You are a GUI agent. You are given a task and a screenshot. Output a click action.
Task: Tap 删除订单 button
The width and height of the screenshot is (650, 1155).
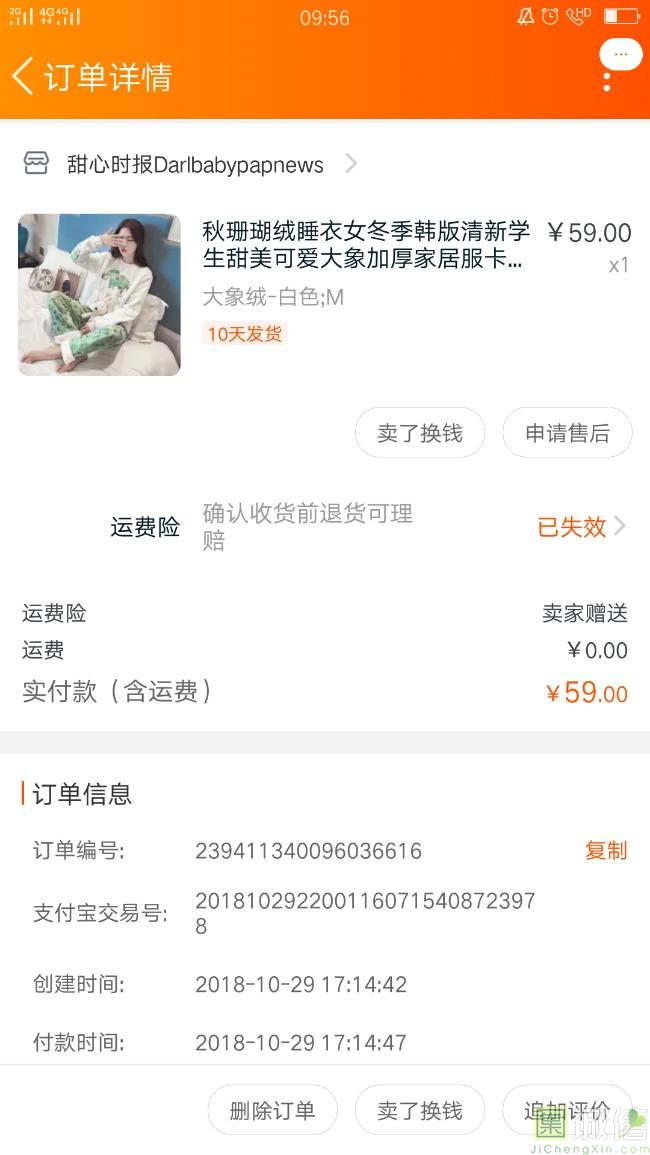tap(272, 1110)
